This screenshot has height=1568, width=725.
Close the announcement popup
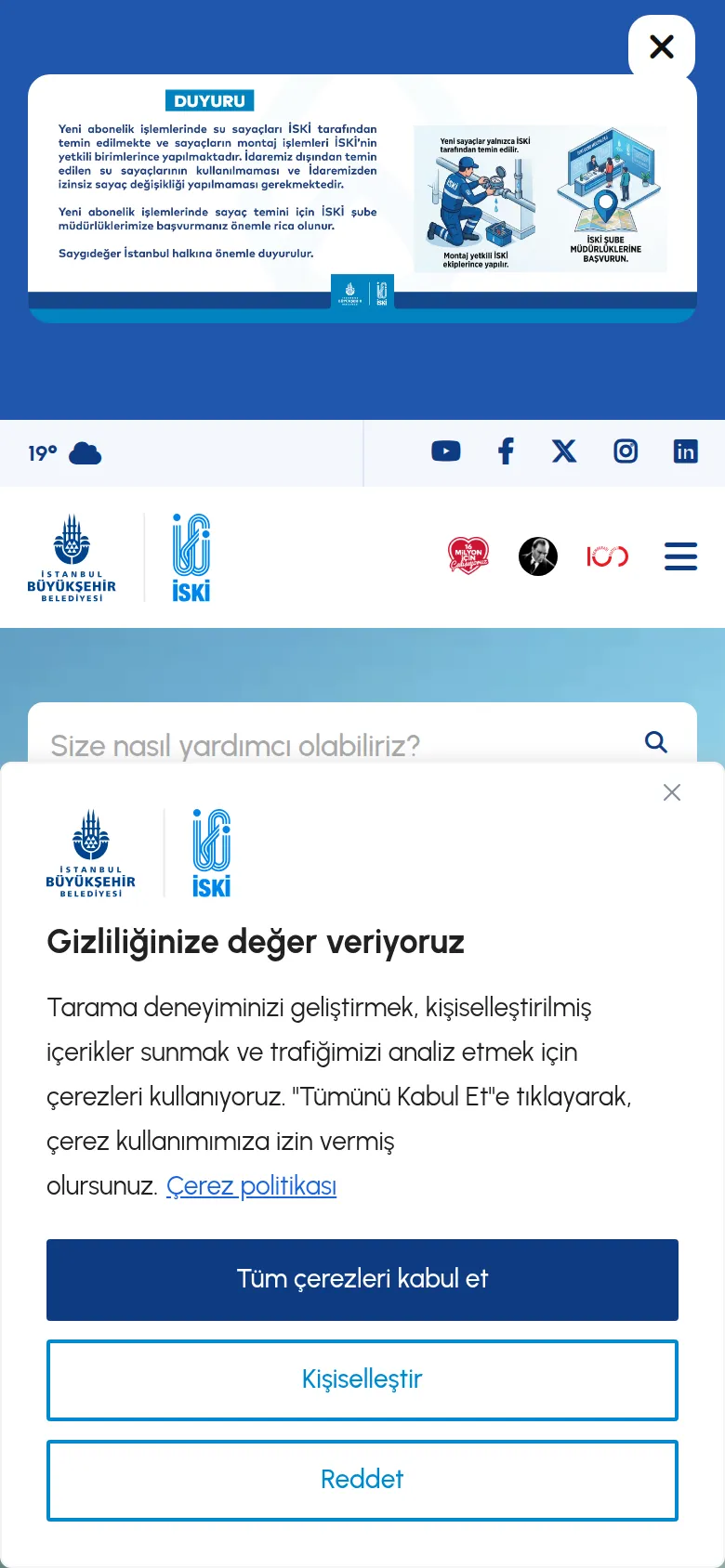pos(662,46)
